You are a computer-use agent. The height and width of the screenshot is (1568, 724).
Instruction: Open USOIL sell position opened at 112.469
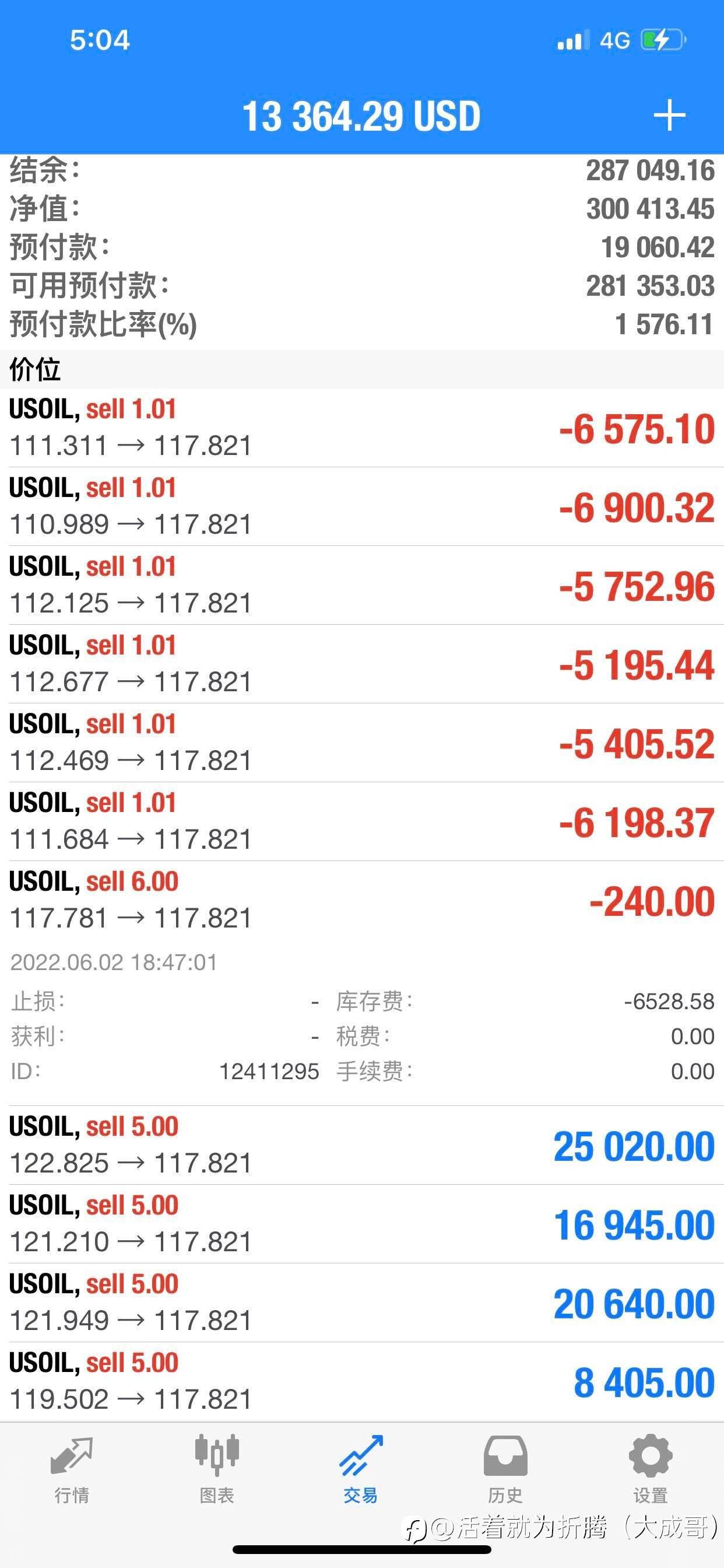coord(362,743)
